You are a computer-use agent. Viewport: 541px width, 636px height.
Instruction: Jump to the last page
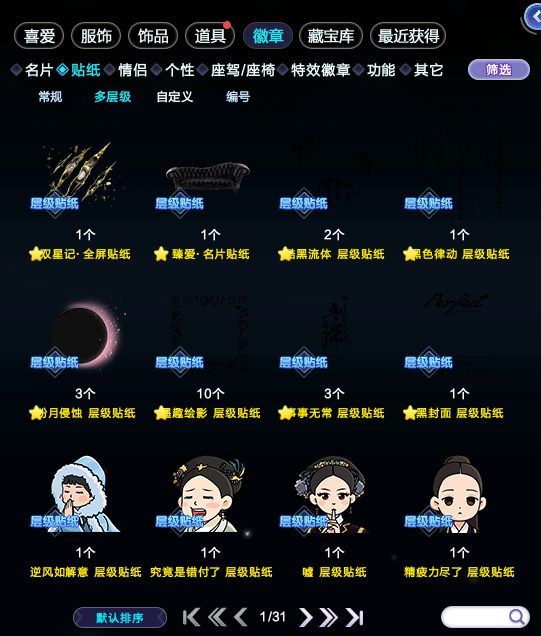click(355, 617)
